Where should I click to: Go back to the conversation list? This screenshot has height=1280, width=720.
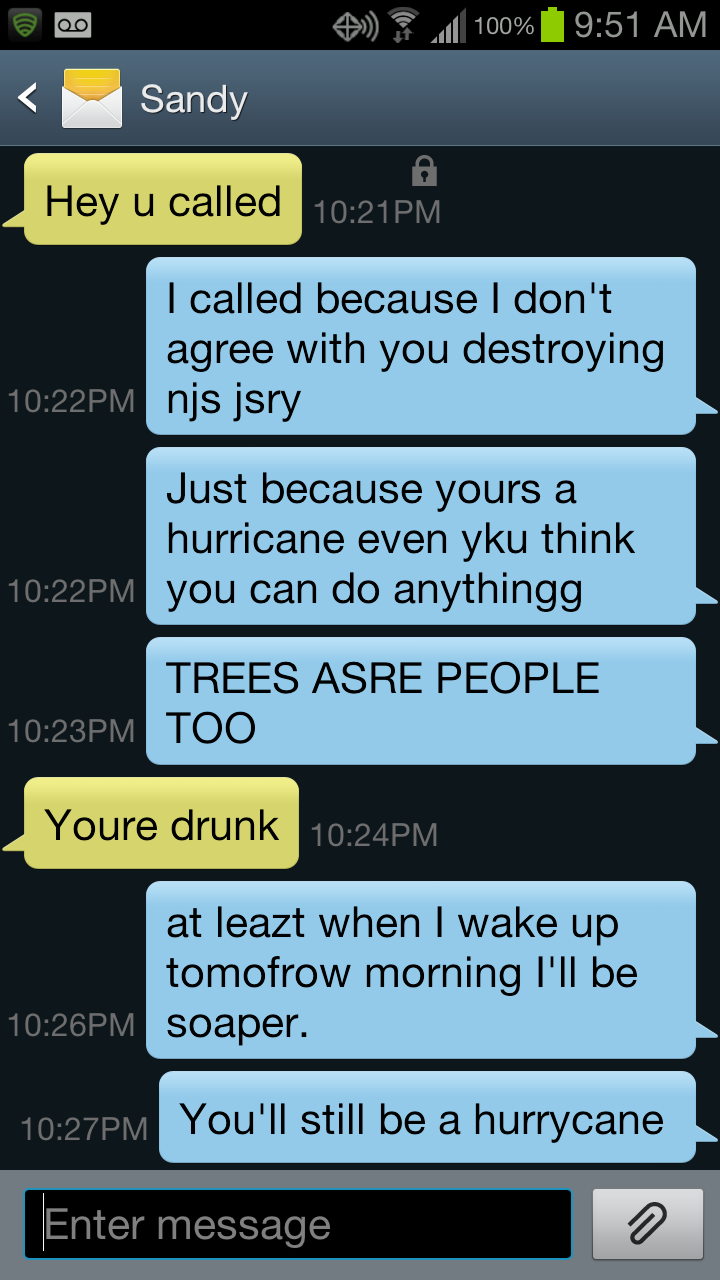(x=29, y=98)
